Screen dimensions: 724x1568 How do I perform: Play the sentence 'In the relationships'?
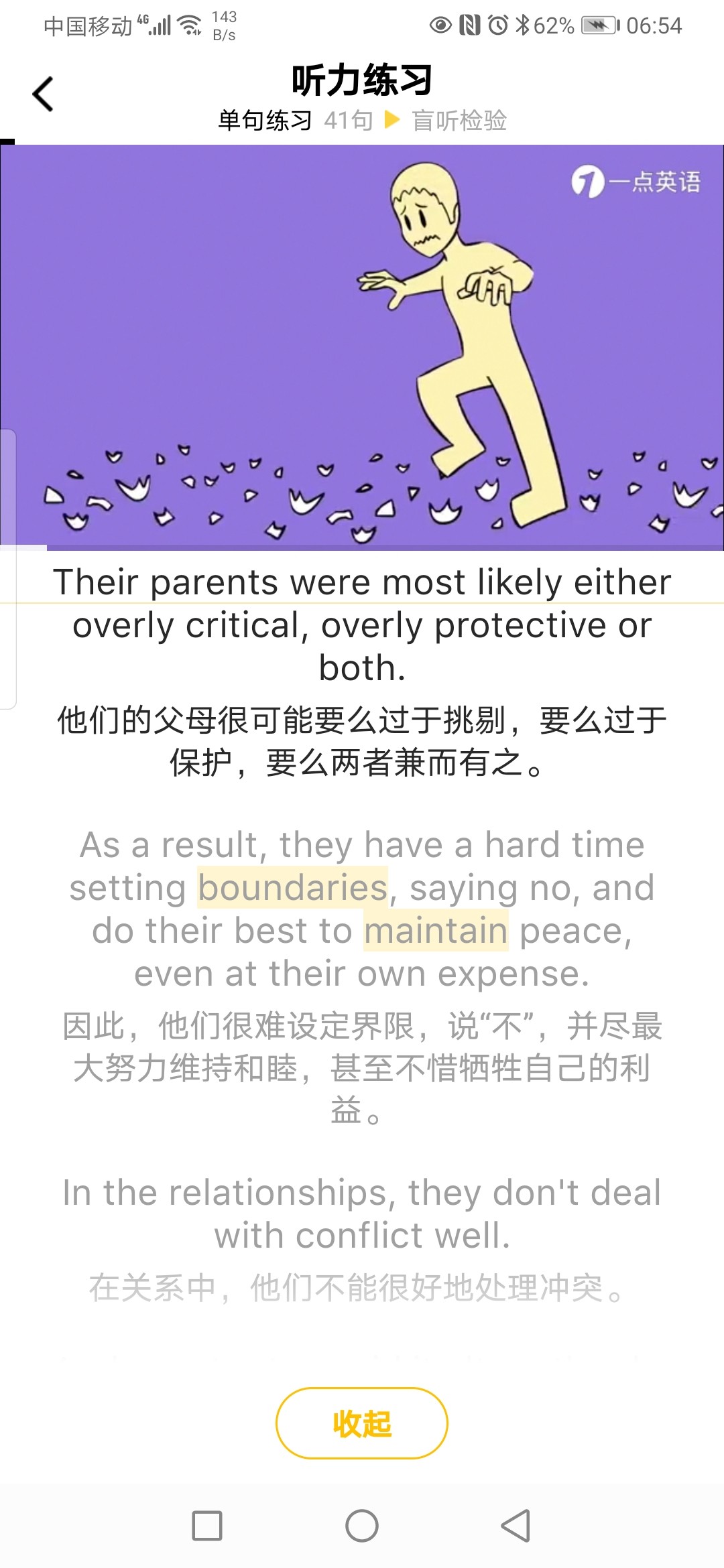362,1213
